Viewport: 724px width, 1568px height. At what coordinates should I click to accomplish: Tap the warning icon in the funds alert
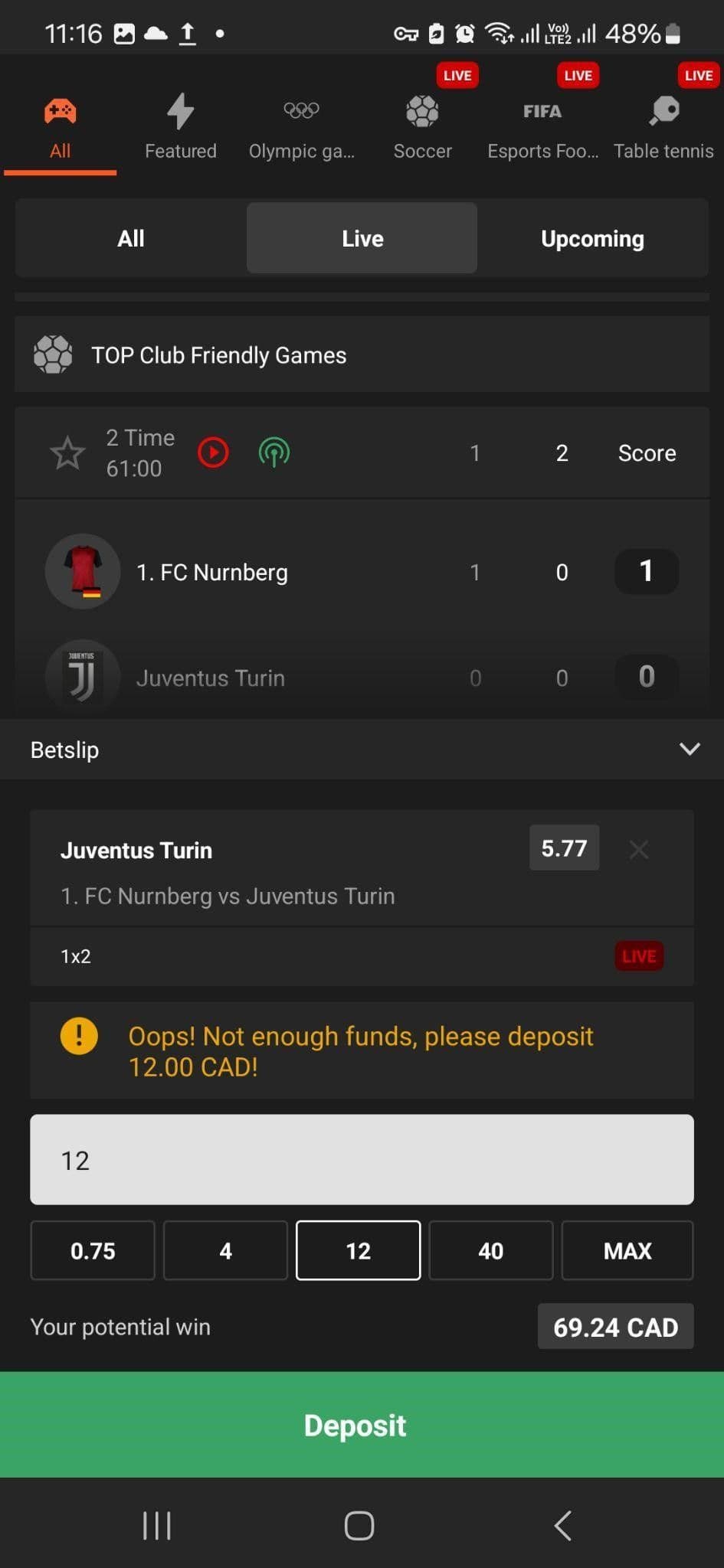(79, 1035)
